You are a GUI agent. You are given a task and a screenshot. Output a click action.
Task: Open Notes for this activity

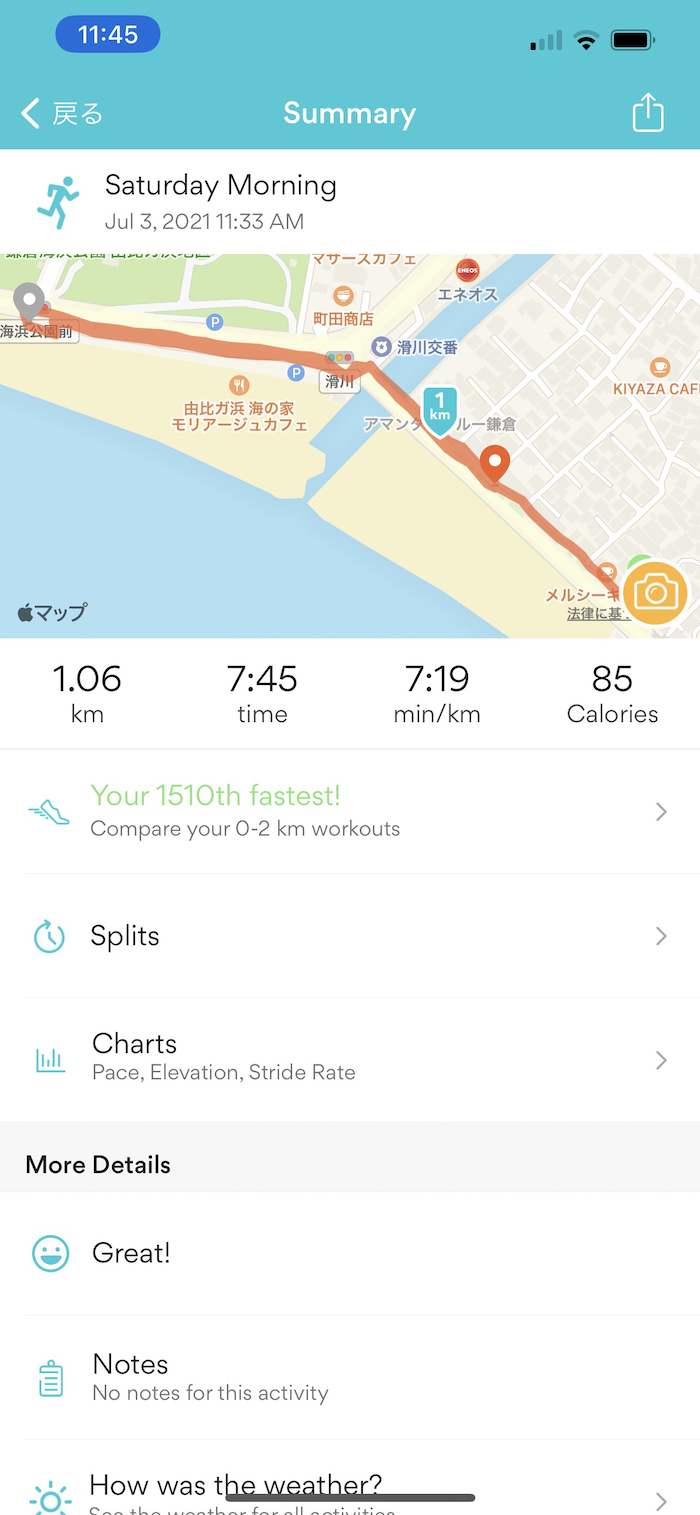point(348,1377)
